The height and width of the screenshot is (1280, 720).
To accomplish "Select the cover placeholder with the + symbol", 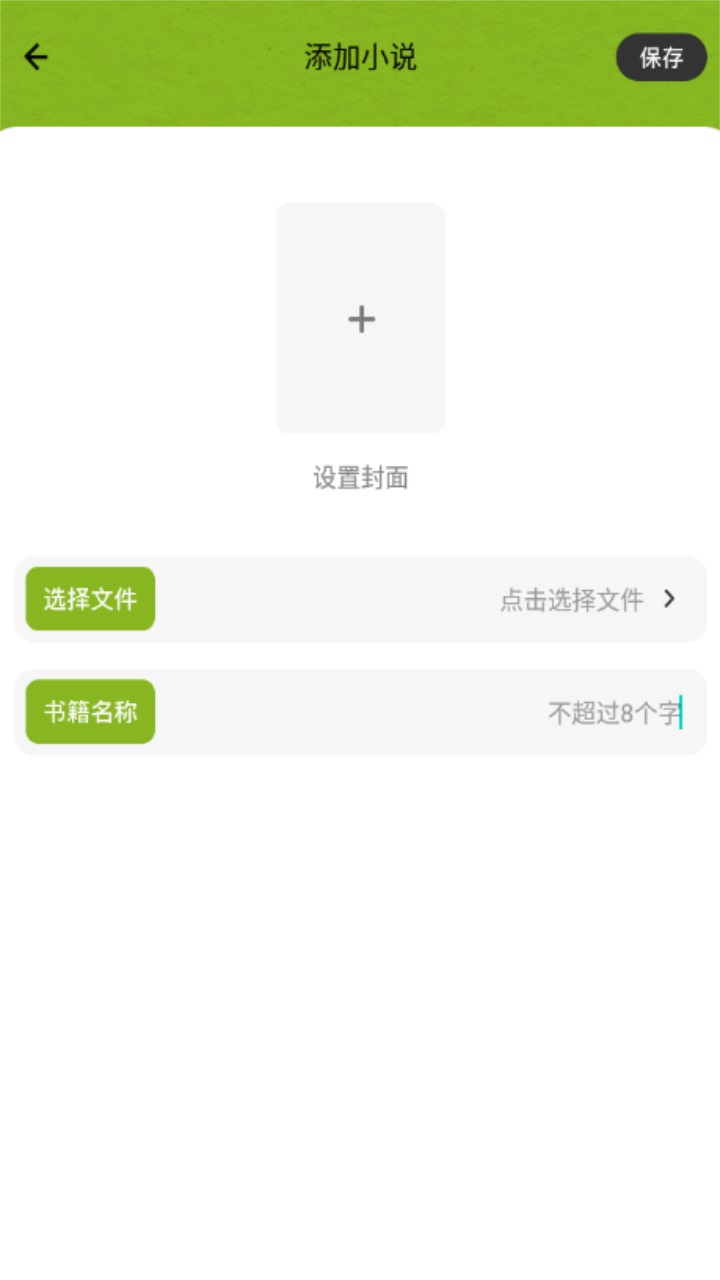I will 360,318.
